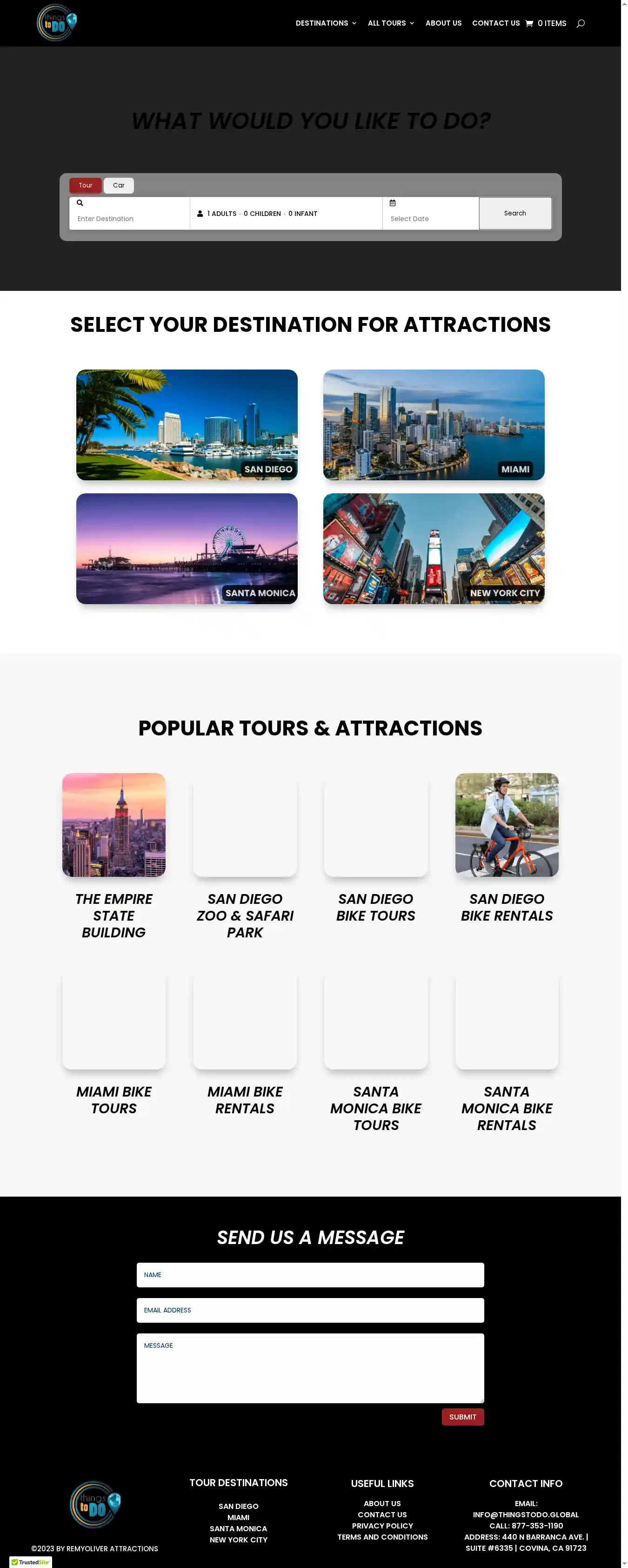628x1568 pixels.
Task: Expand the All Tours menu
Action: [390, 23]
